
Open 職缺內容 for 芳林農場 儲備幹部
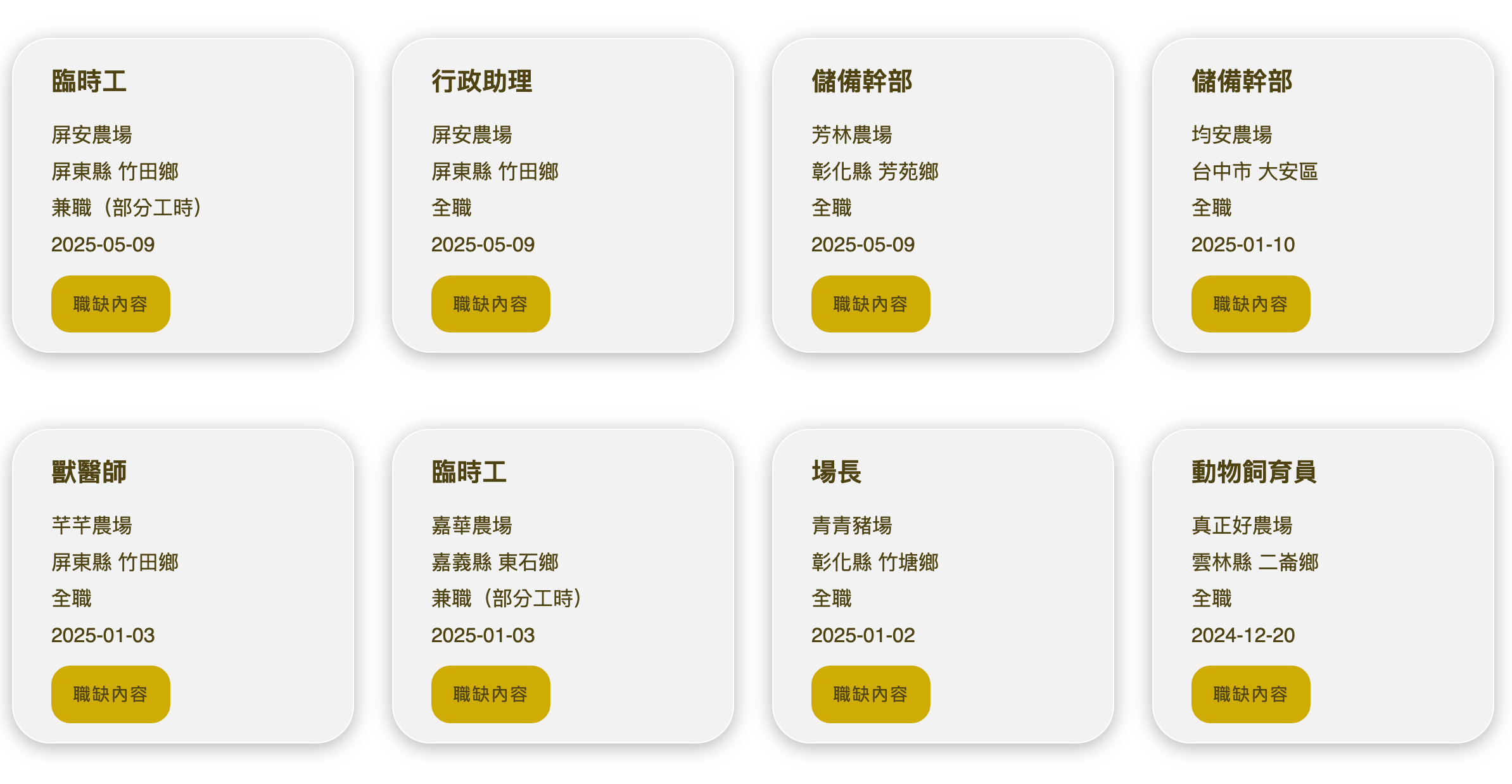coord(870,304)
